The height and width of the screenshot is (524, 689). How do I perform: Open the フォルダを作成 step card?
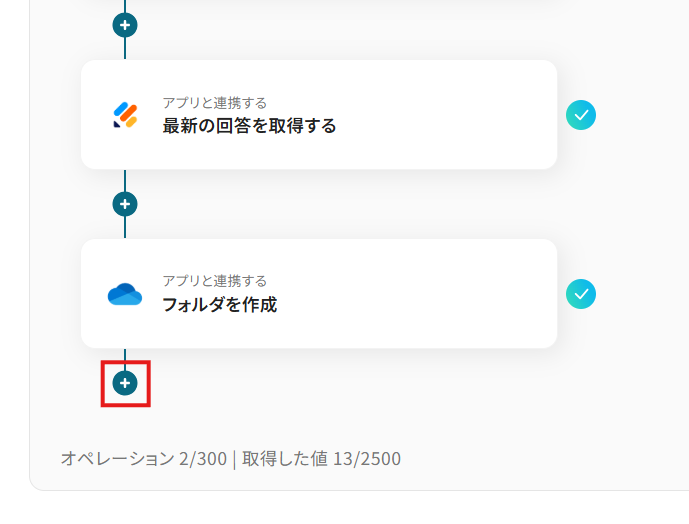318,294
